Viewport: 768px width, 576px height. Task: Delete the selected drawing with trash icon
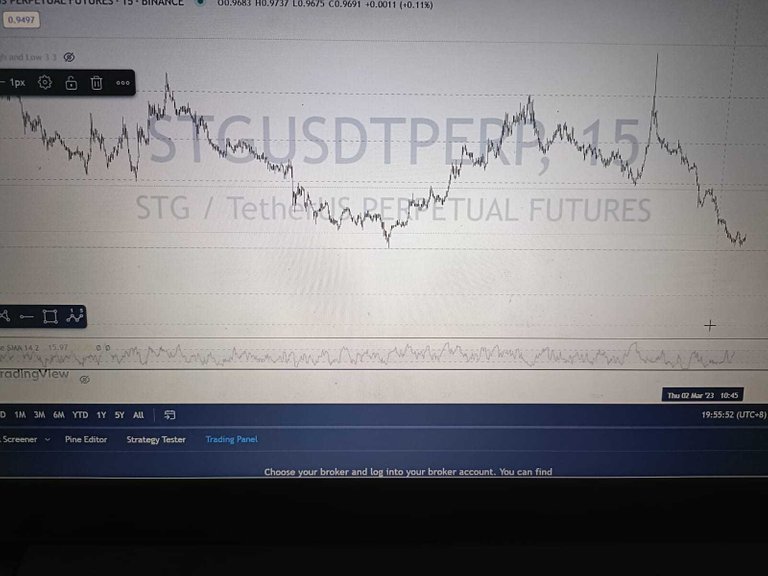tap(97, 83)
